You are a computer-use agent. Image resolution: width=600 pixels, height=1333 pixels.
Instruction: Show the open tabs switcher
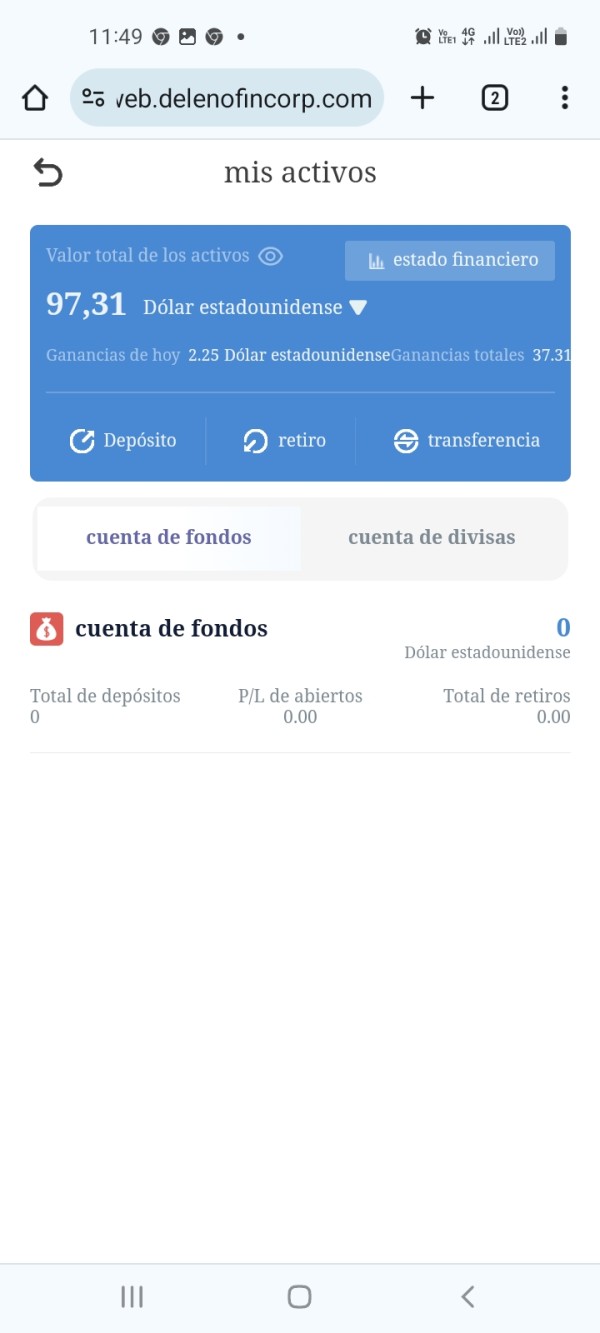[x=494, y=98]
